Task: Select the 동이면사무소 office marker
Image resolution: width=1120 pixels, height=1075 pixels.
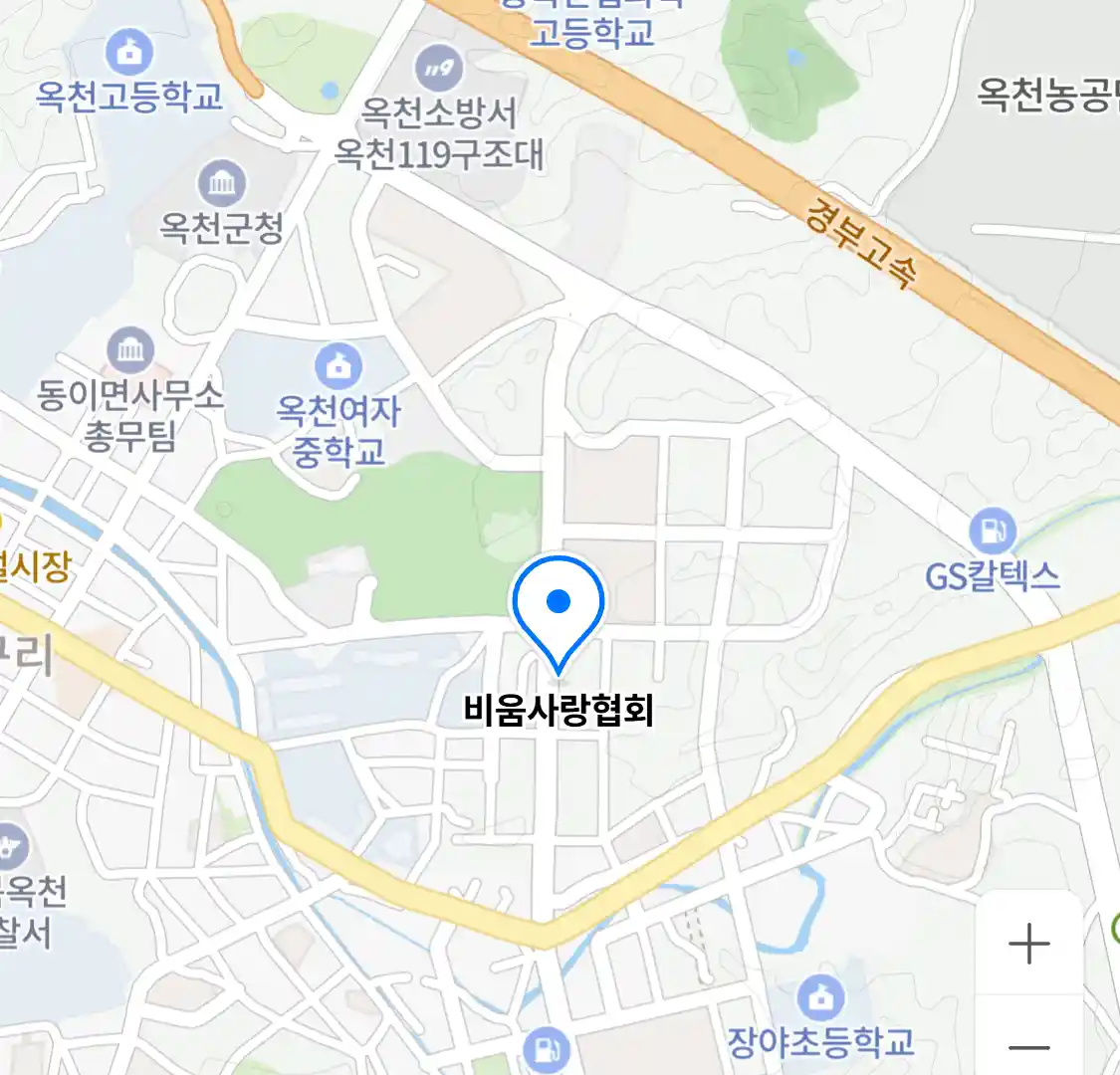Action: pyautogui.click(x=130, y=350)
